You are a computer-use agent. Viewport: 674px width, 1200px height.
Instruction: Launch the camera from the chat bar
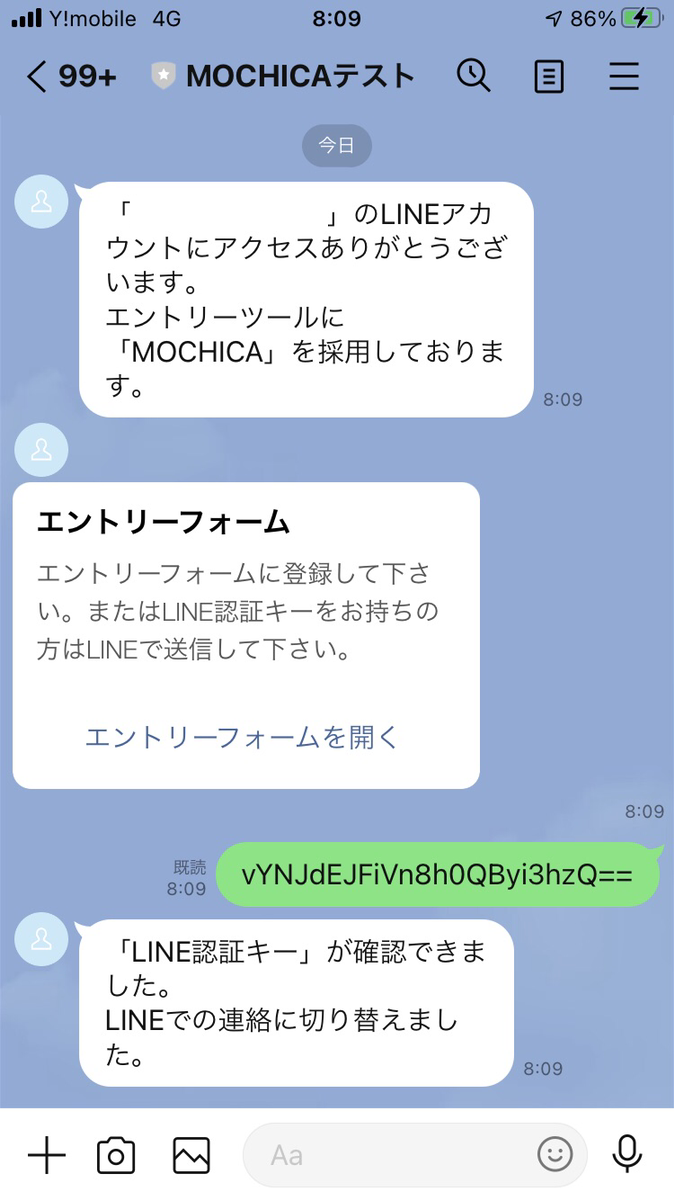click(x=116, y=1156)
